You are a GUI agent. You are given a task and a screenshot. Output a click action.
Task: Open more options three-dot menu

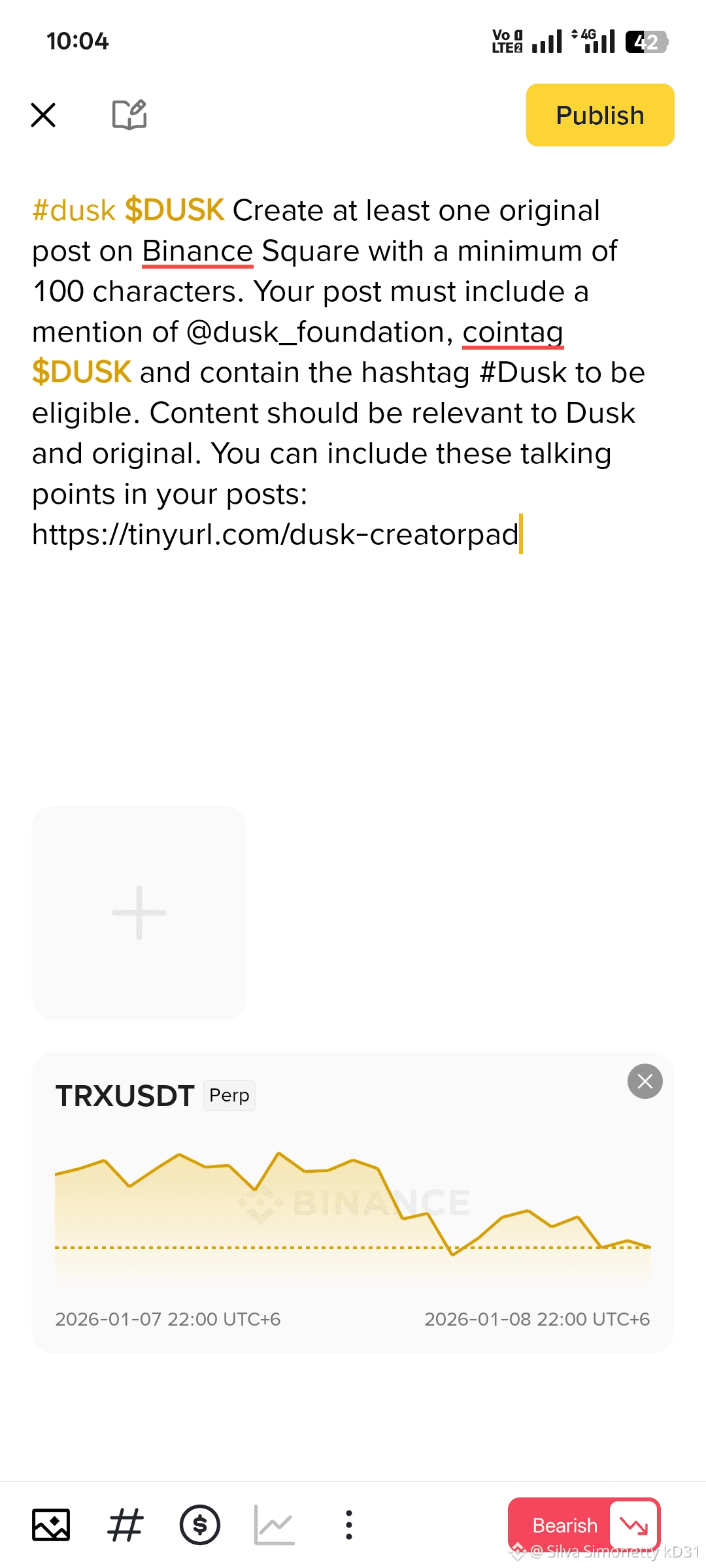[x=349, y=1525]
